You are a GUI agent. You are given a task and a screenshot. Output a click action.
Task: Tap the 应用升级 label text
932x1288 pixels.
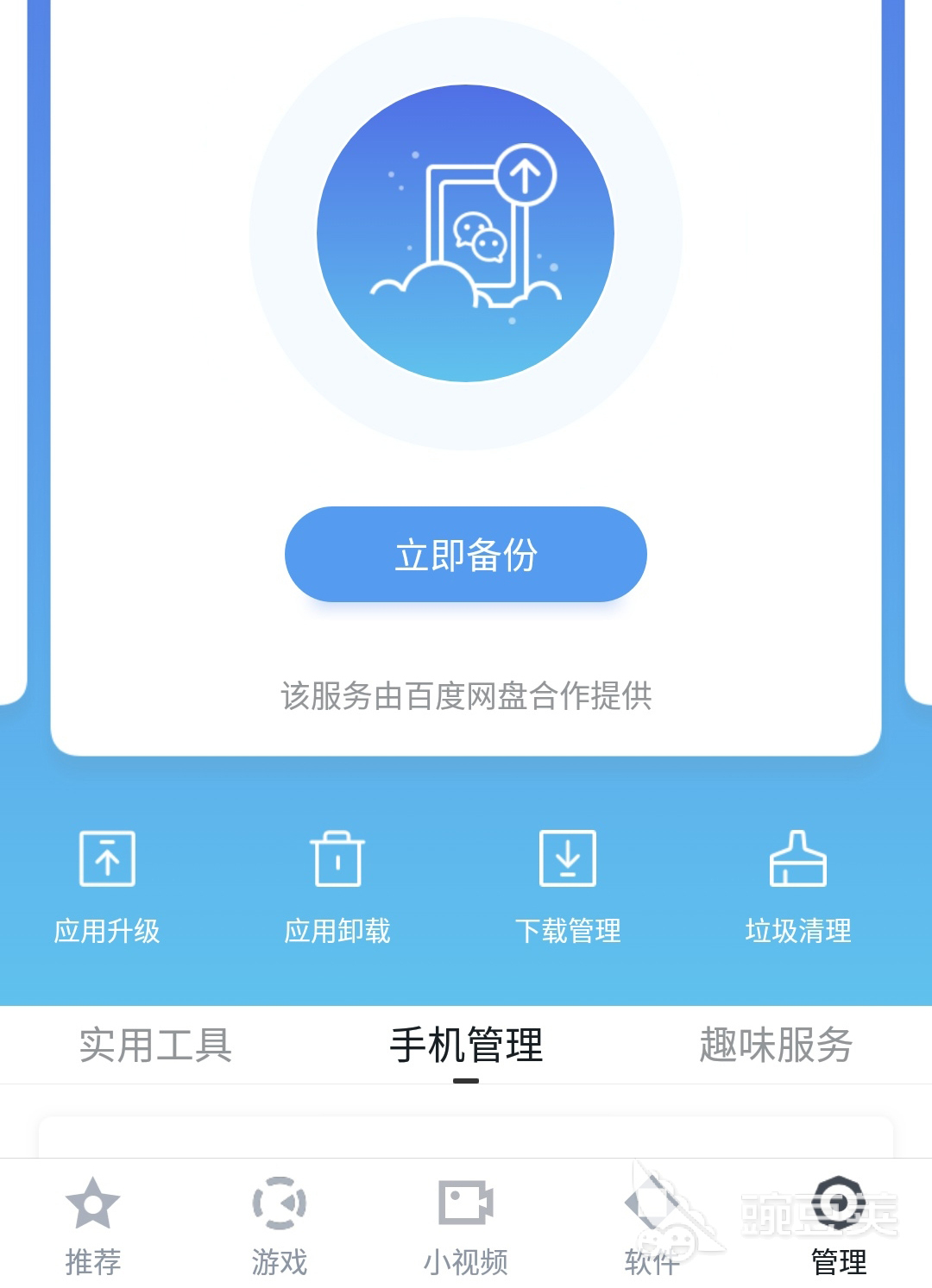(105, 932)
